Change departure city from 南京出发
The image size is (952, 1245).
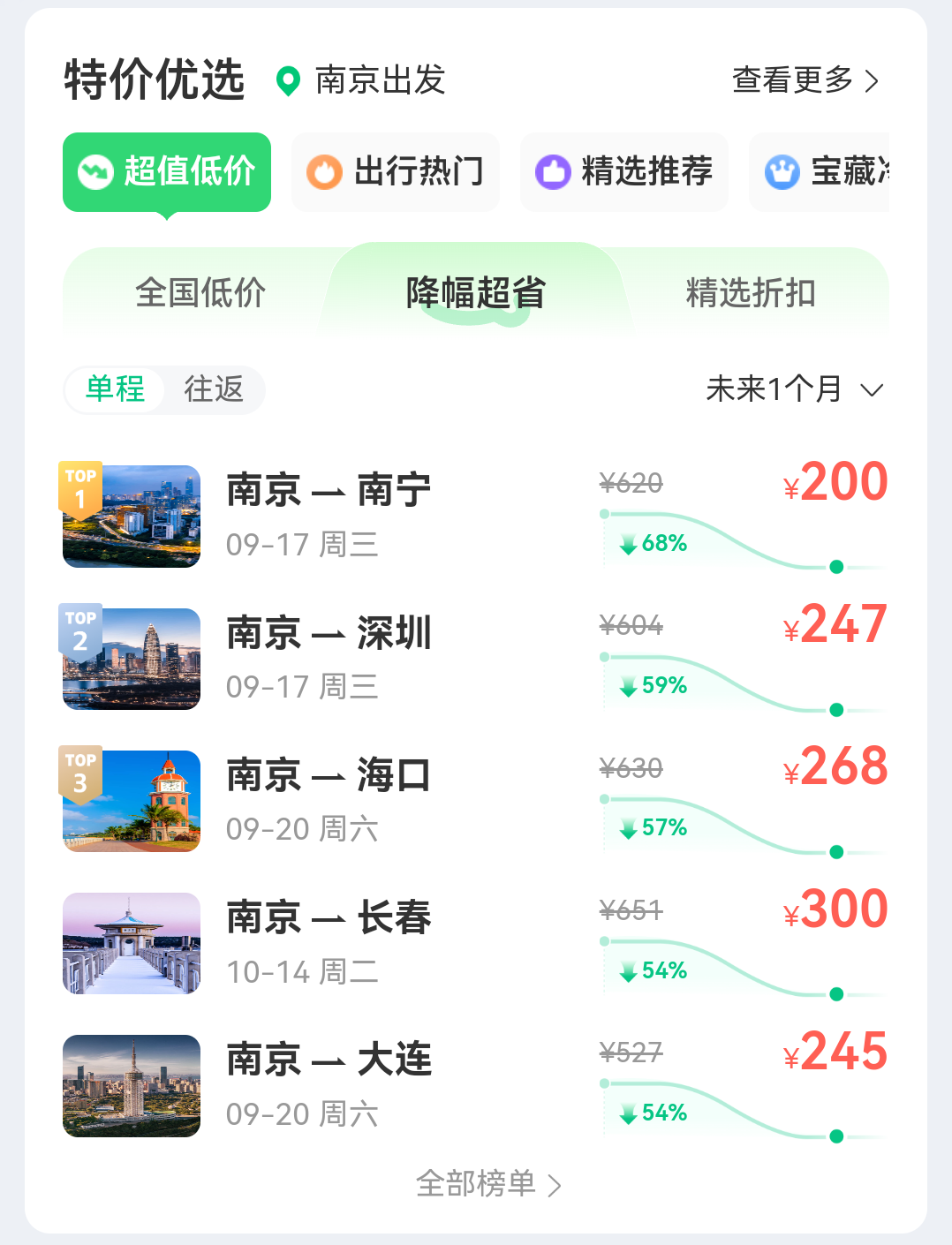coord(362,80)
